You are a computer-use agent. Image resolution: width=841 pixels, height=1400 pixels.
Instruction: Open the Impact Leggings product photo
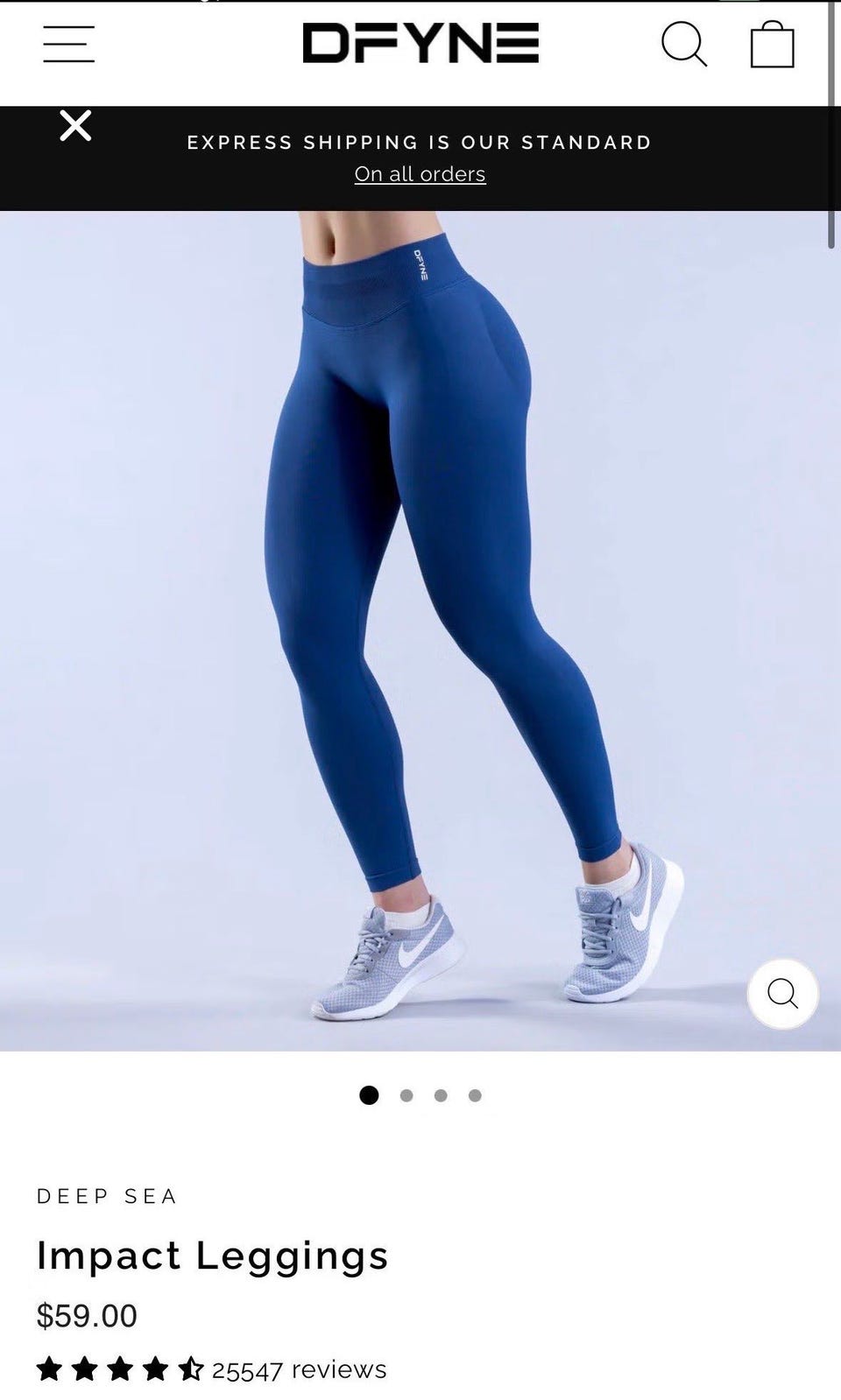(x=420, y=630)
